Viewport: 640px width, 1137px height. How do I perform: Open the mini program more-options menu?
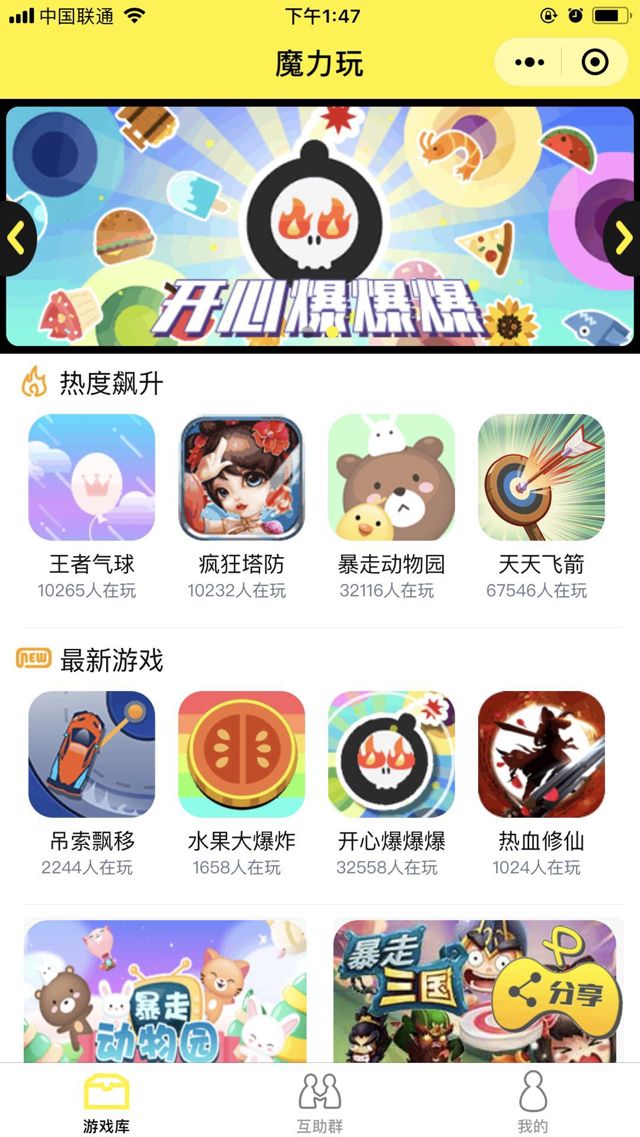[x=529, y=63]
